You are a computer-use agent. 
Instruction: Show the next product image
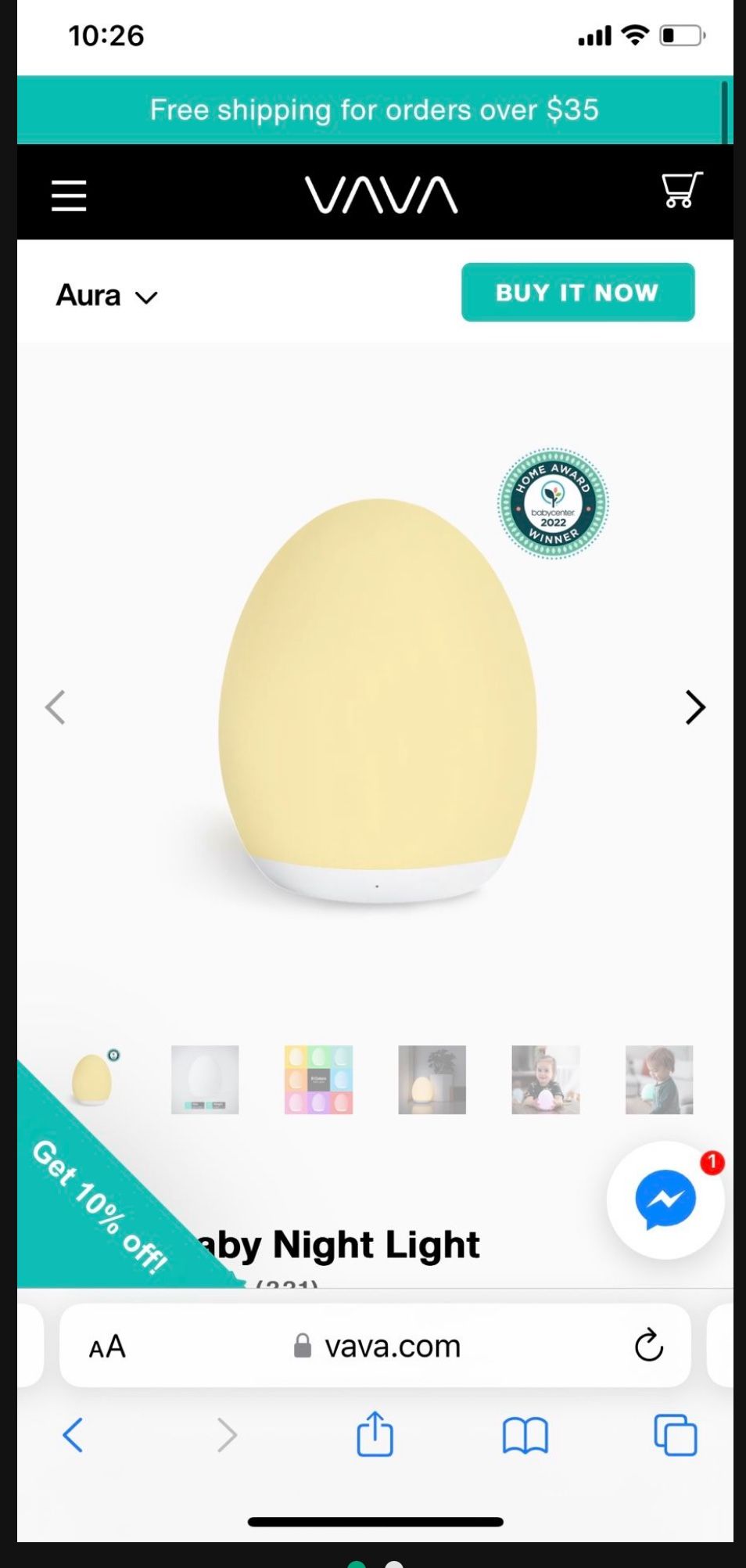pos(694,707)
